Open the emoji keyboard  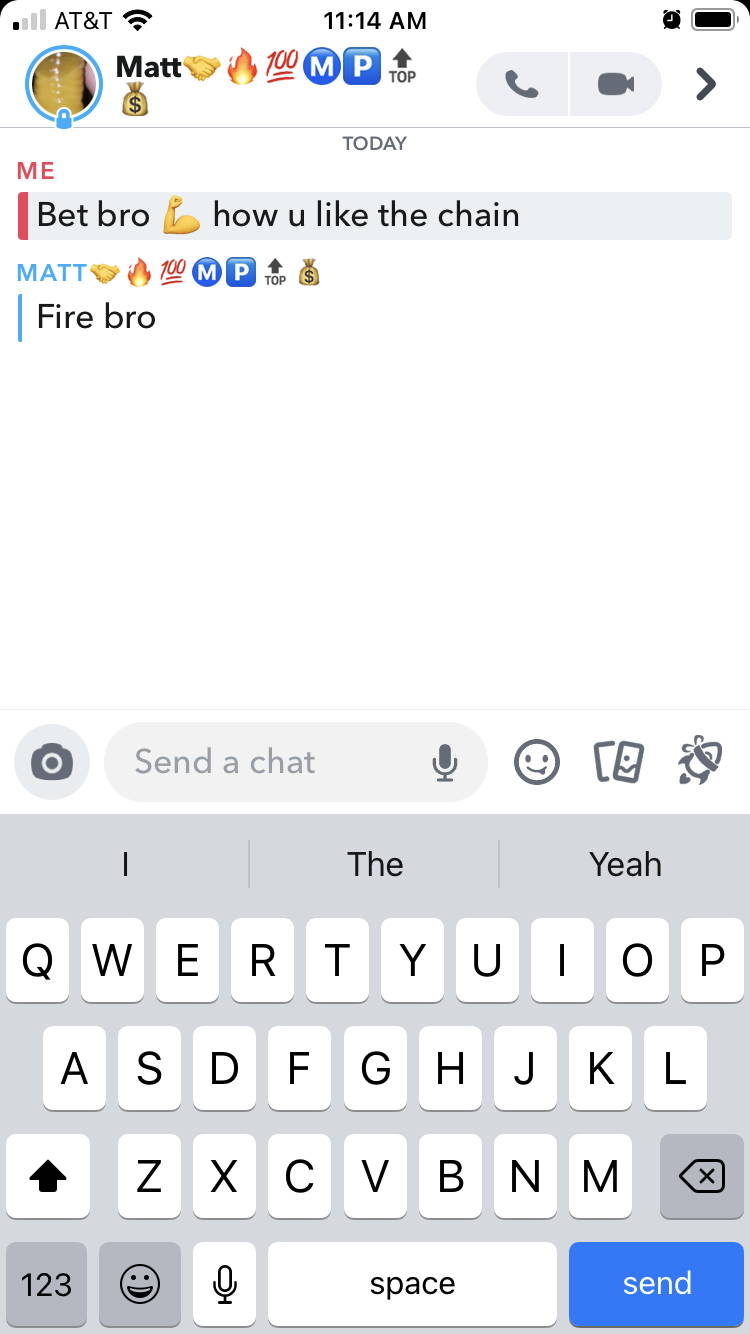click(x=140, y=1283)
